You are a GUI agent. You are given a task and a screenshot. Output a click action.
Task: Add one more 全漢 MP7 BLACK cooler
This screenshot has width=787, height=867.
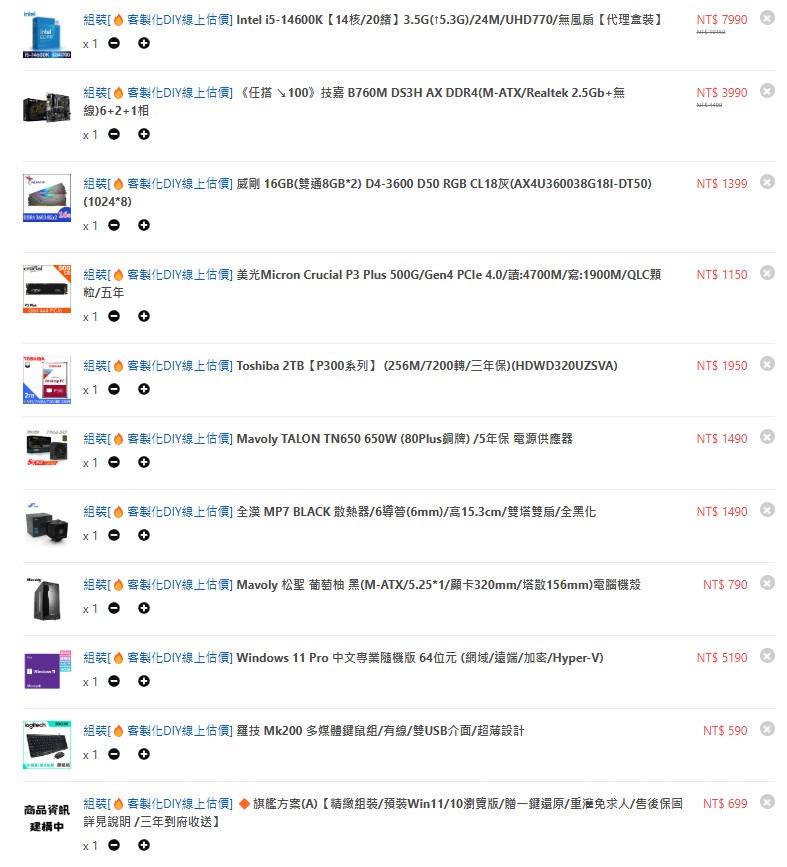[144, 536]
